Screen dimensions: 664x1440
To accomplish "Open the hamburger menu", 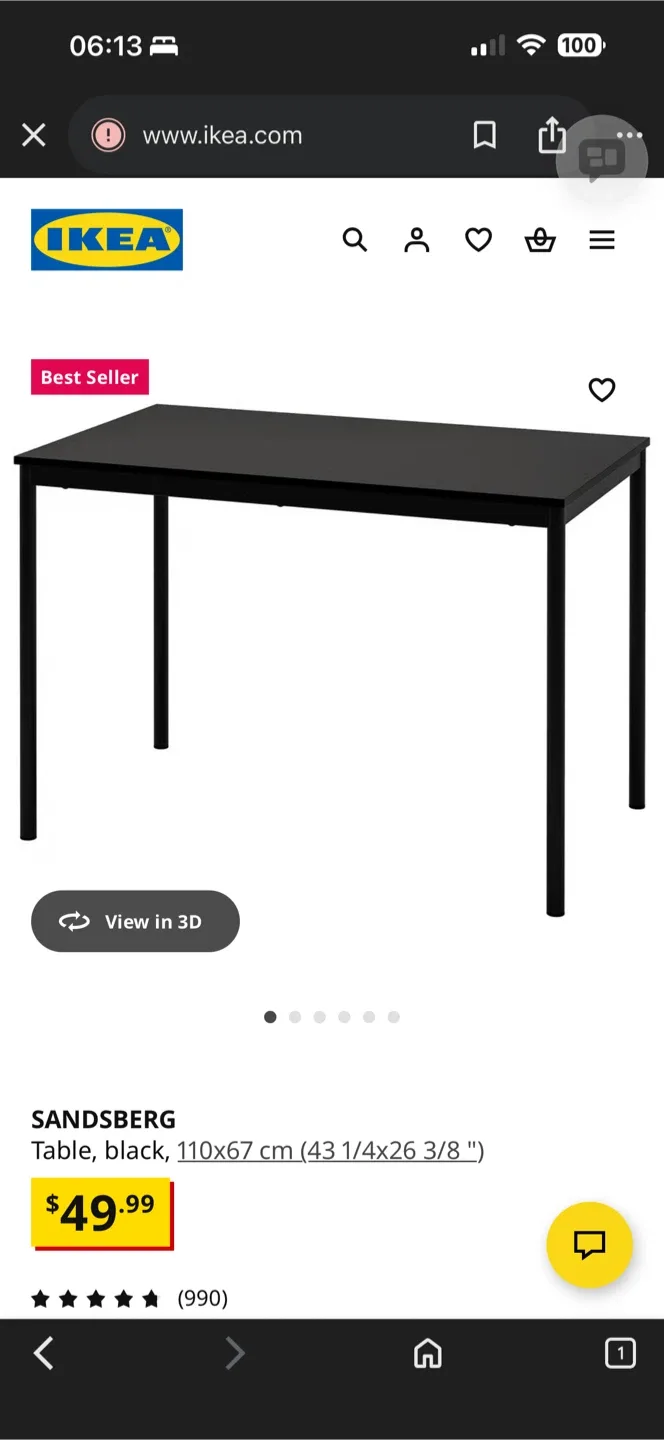I will pyautogui.click(x=602, y=240).
